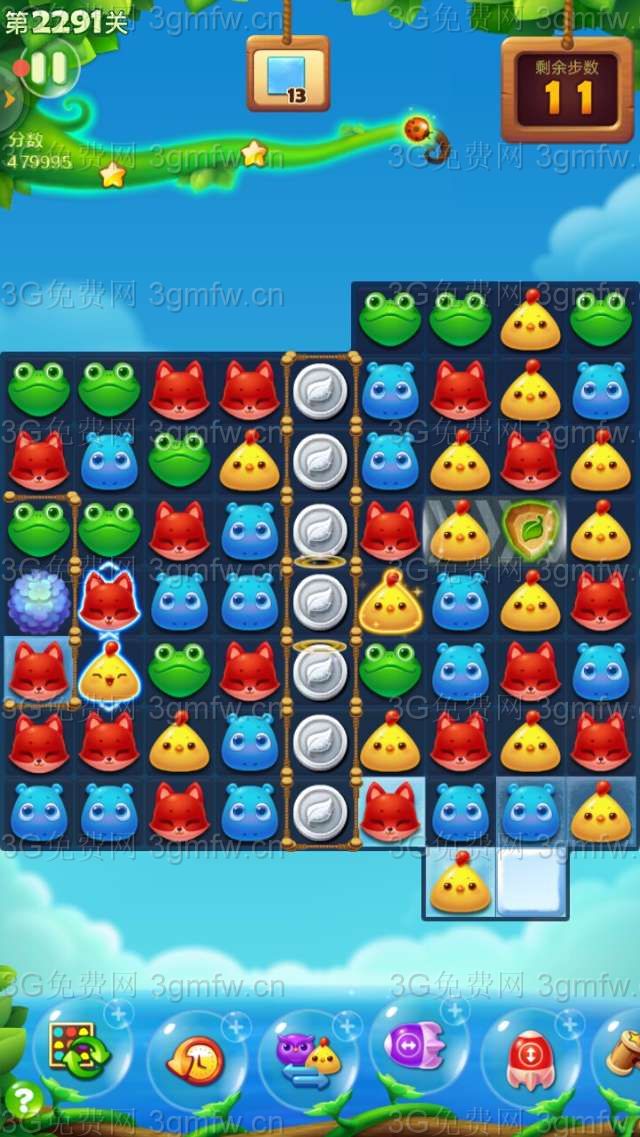Use the hammer booster

[x=622, y=1052]
